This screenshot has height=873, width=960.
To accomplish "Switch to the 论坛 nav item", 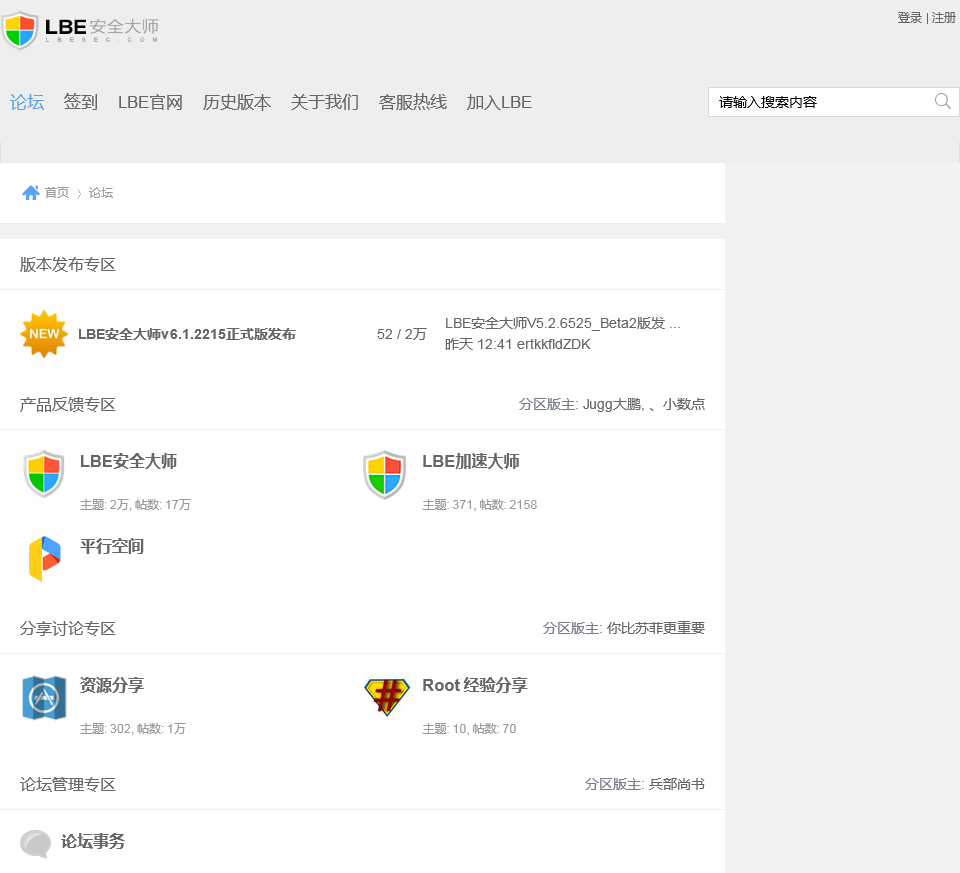I will click(x=27, y=102).
